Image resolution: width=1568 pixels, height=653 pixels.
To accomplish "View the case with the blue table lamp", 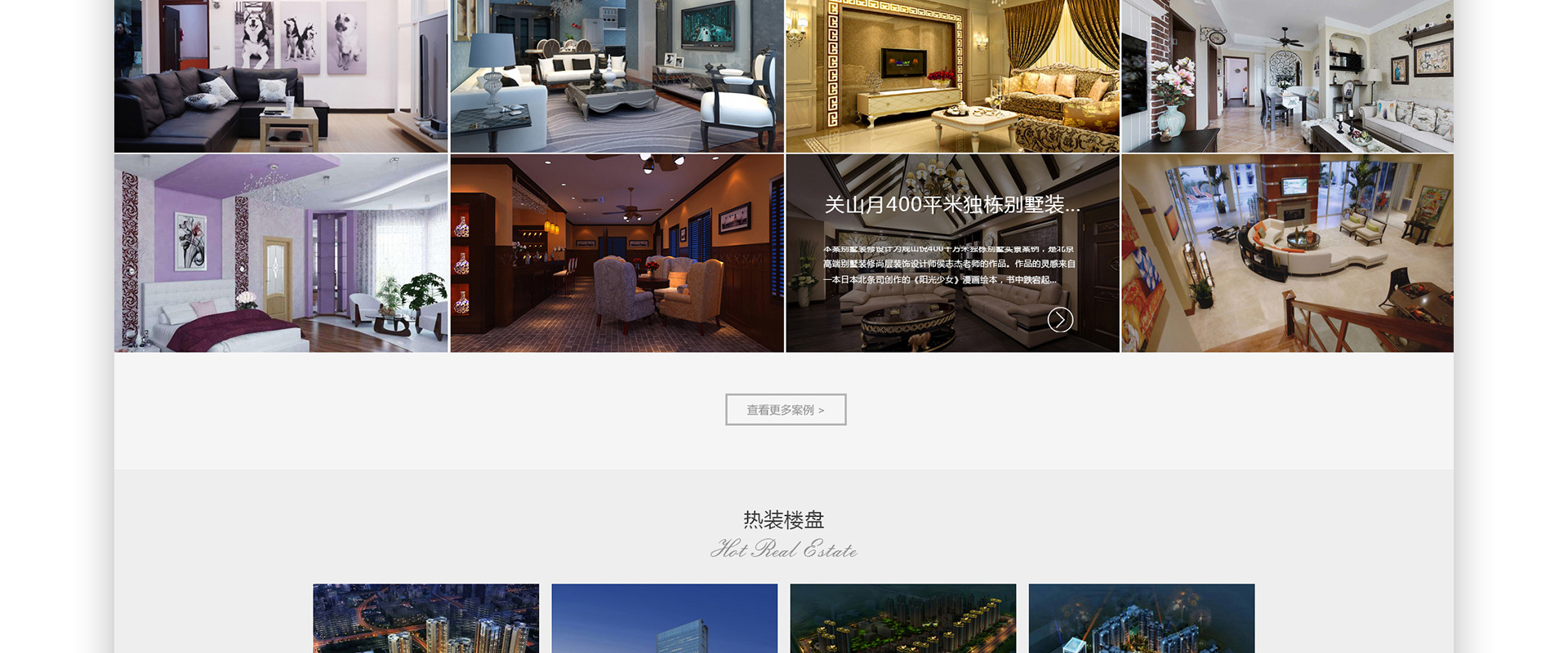I will click(617, 75).
